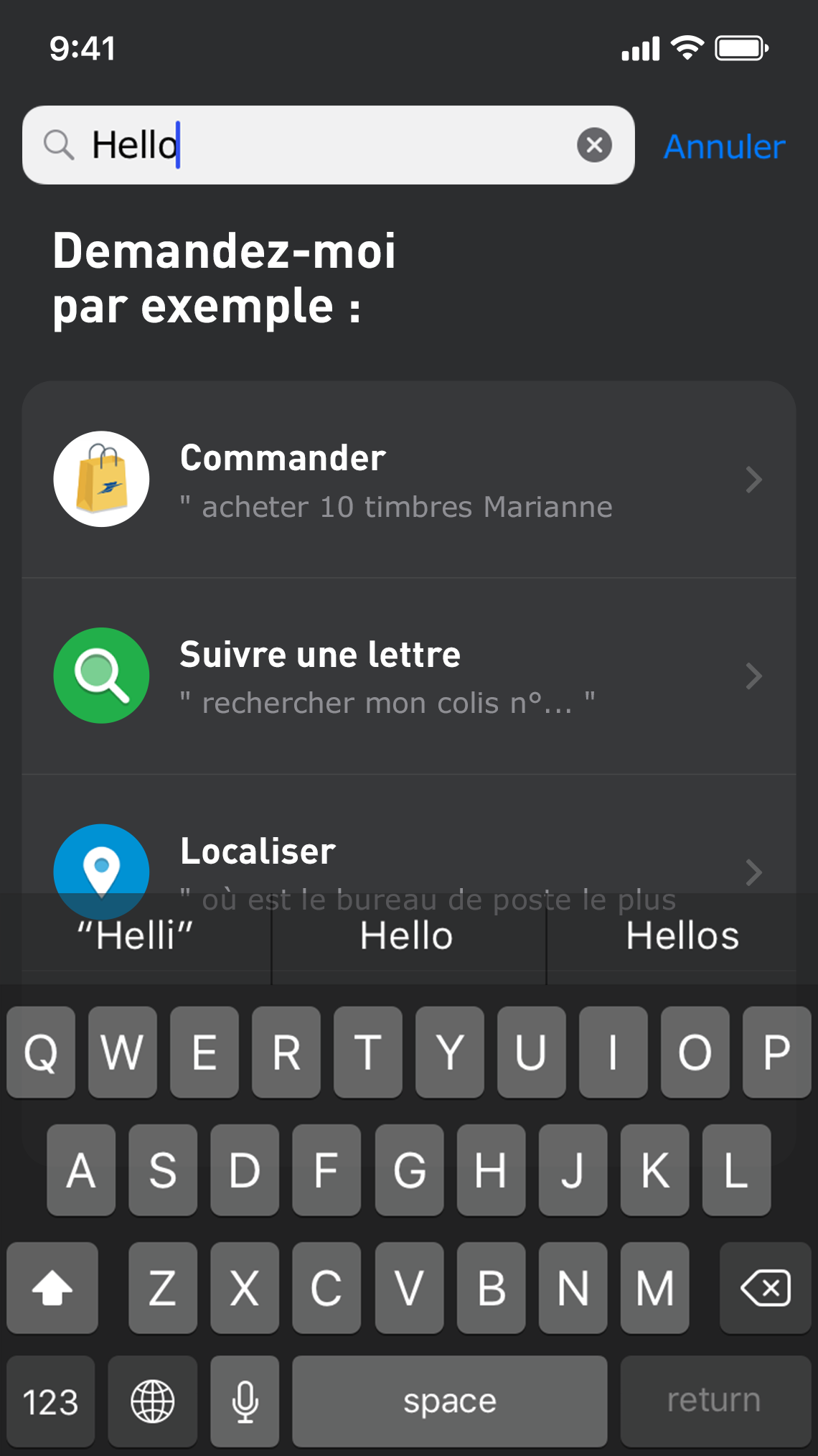The image size is (818, 1456).
Task: Tap Annuler to cancel the search
Action: click(x=724, y=146)
